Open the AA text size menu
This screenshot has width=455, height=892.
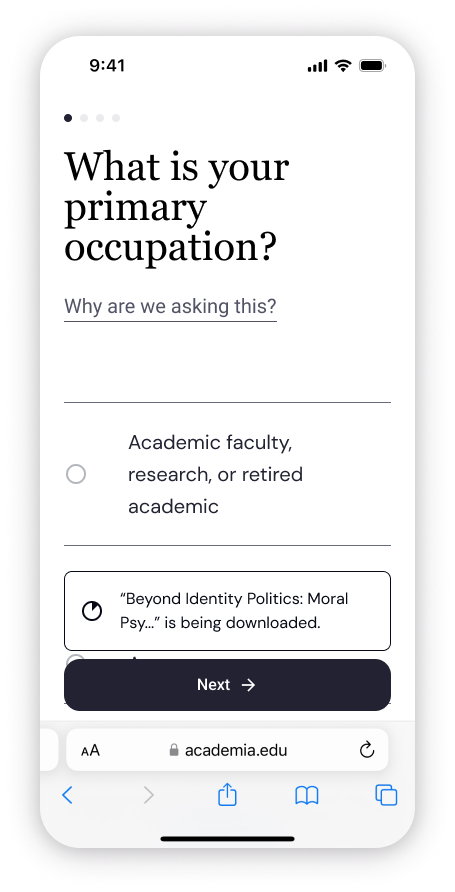pyautogui.click(x=90, y=750)
